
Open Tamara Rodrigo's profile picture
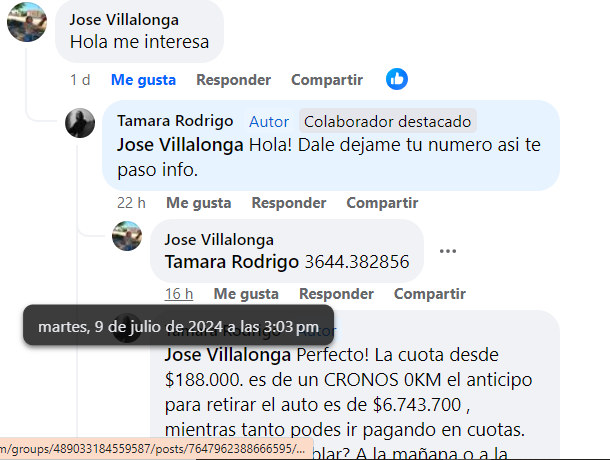[80, 124]
